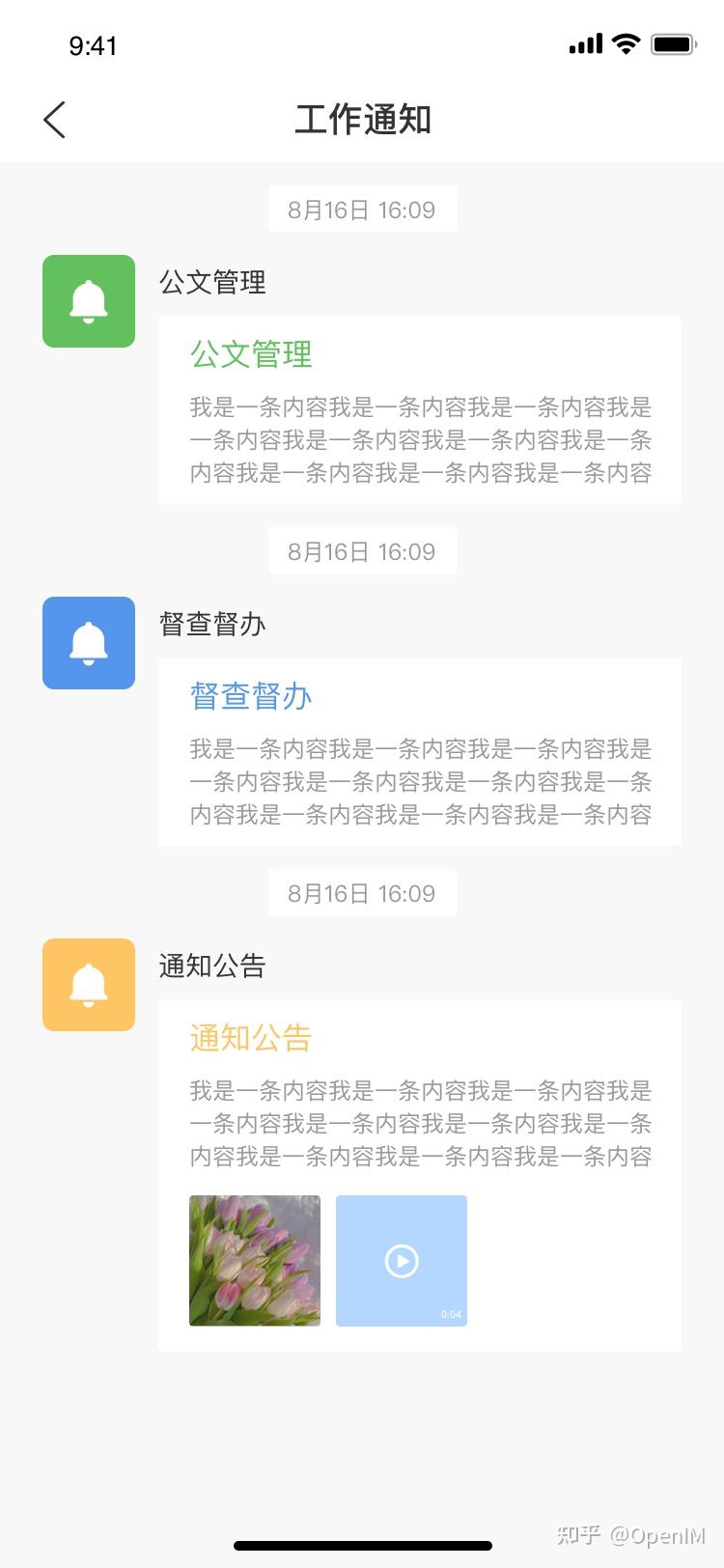
Task: Open the yellow 通知公告 notification bell icon
Action: 88,984
